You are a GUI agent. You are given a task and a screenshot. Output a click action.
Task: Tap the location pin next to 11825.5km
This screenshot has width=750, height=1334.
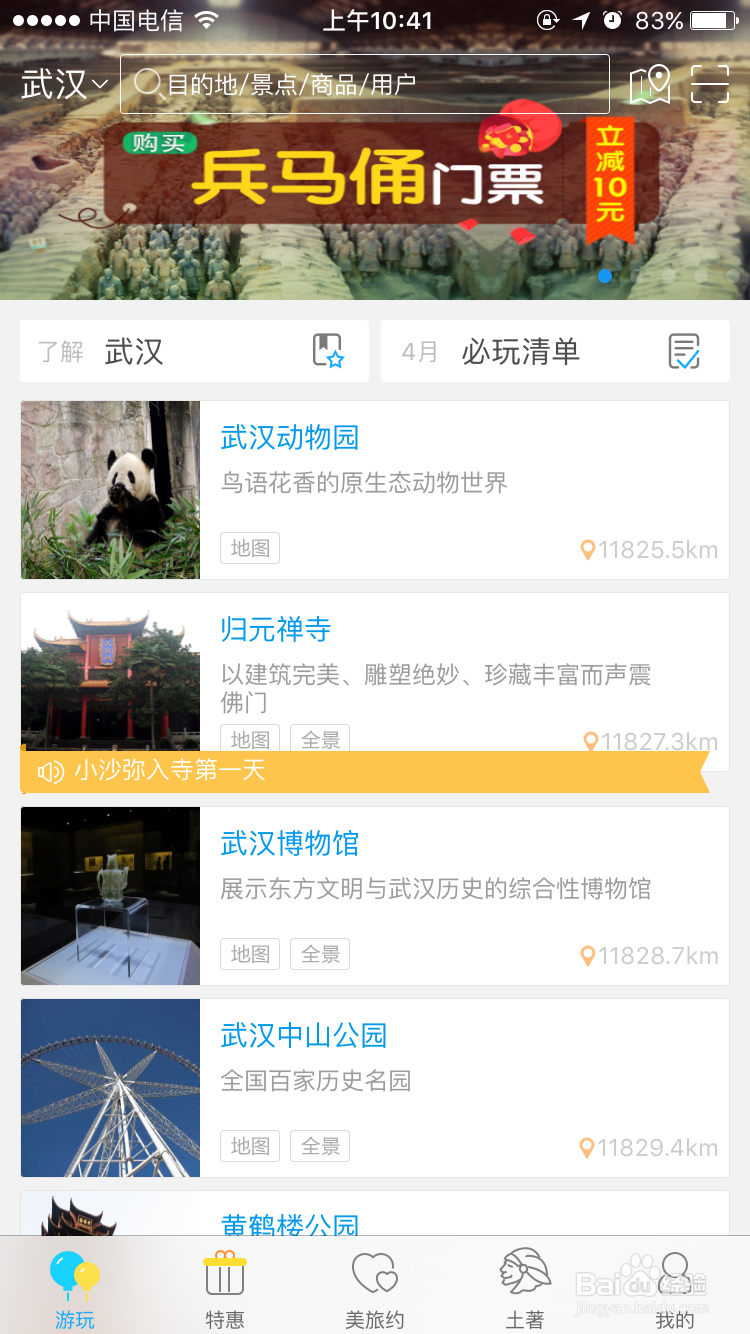[587, 549]
